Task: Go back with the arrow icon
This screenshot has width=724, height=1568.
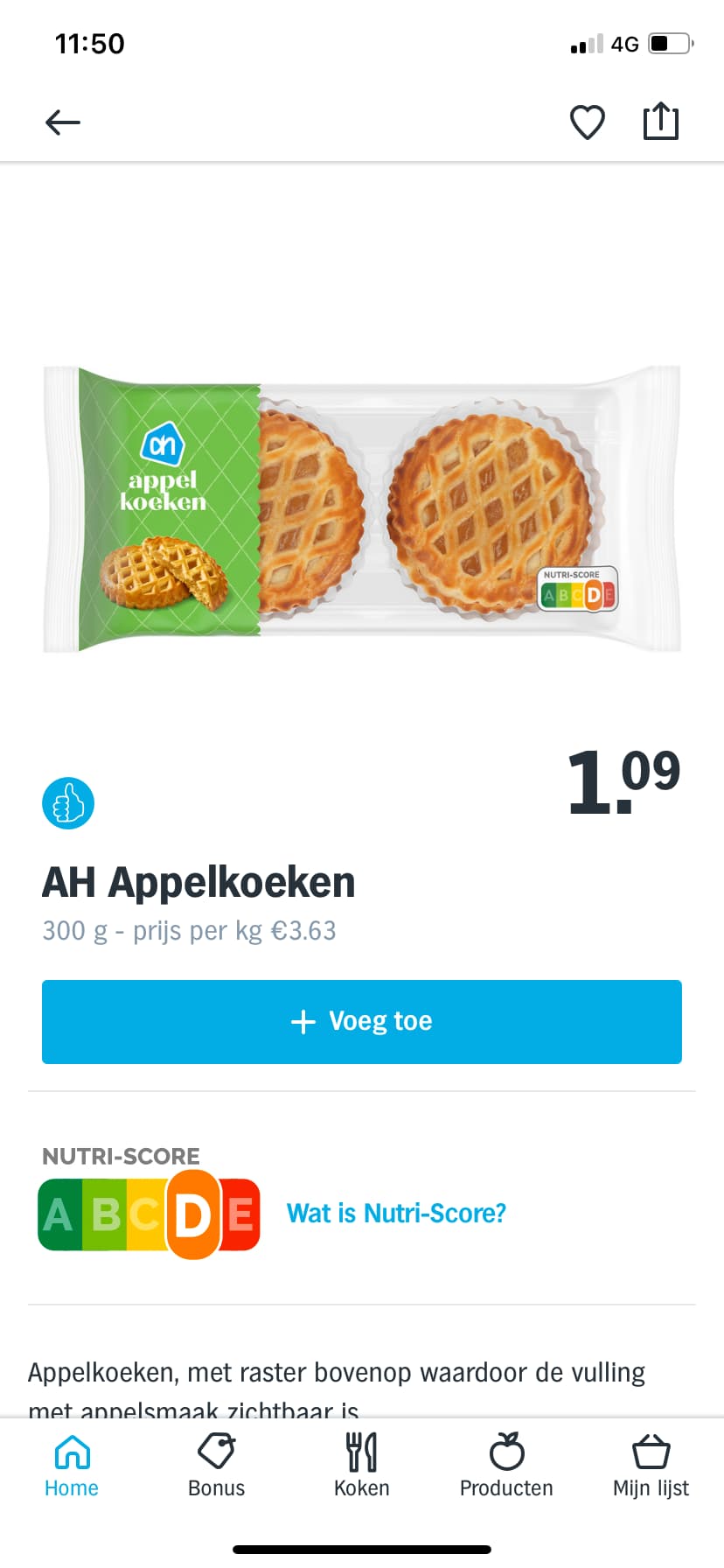Action: click(63, 122)
